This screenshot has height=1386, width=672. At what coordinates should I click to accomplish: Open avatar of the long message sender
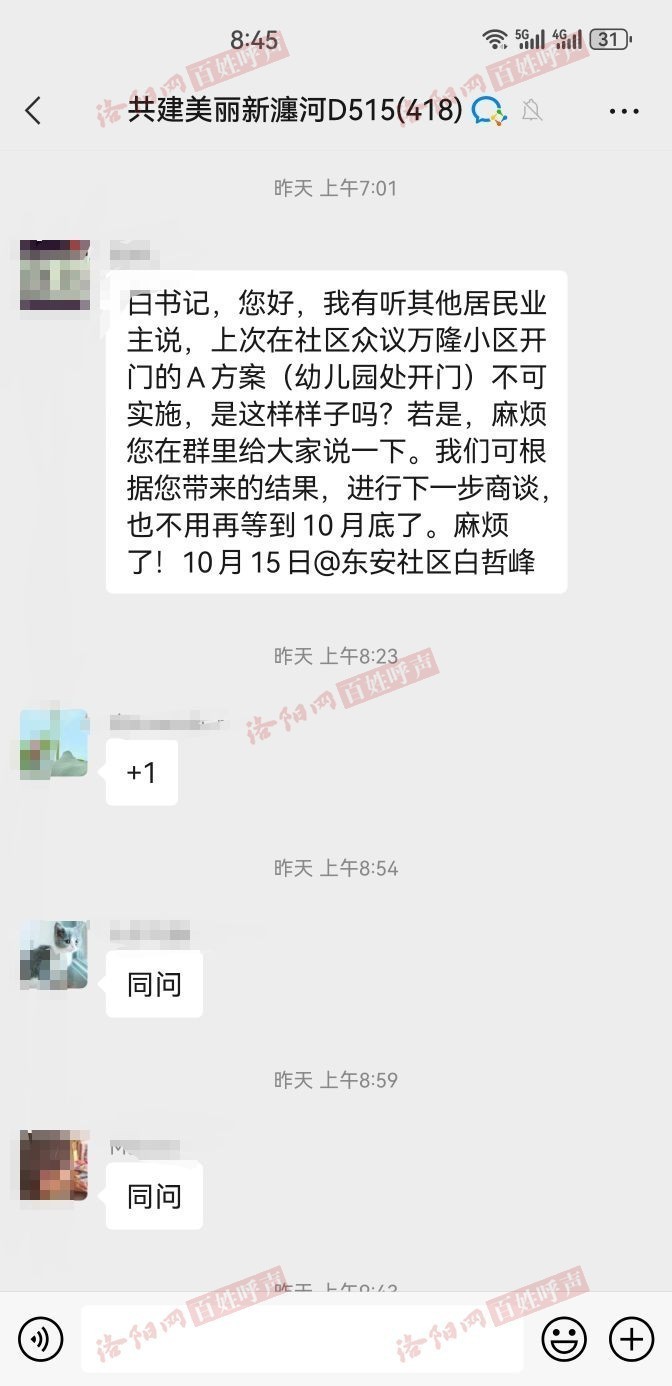pyautogui.click(x=54, y=275)
